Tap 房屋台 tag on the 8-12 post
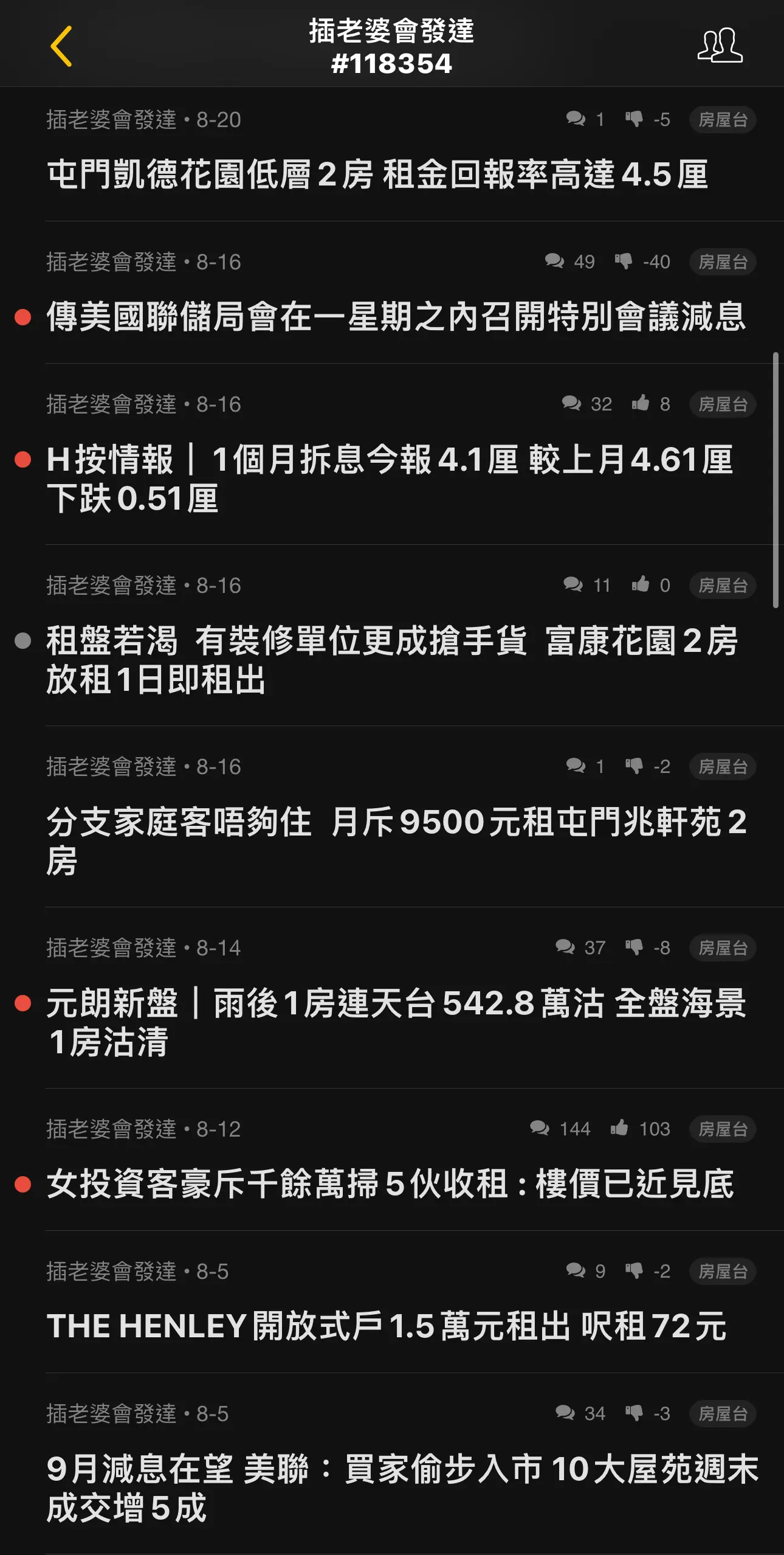The height and width of the screenshot is (1555, 784). click(x=723, y=1129)
